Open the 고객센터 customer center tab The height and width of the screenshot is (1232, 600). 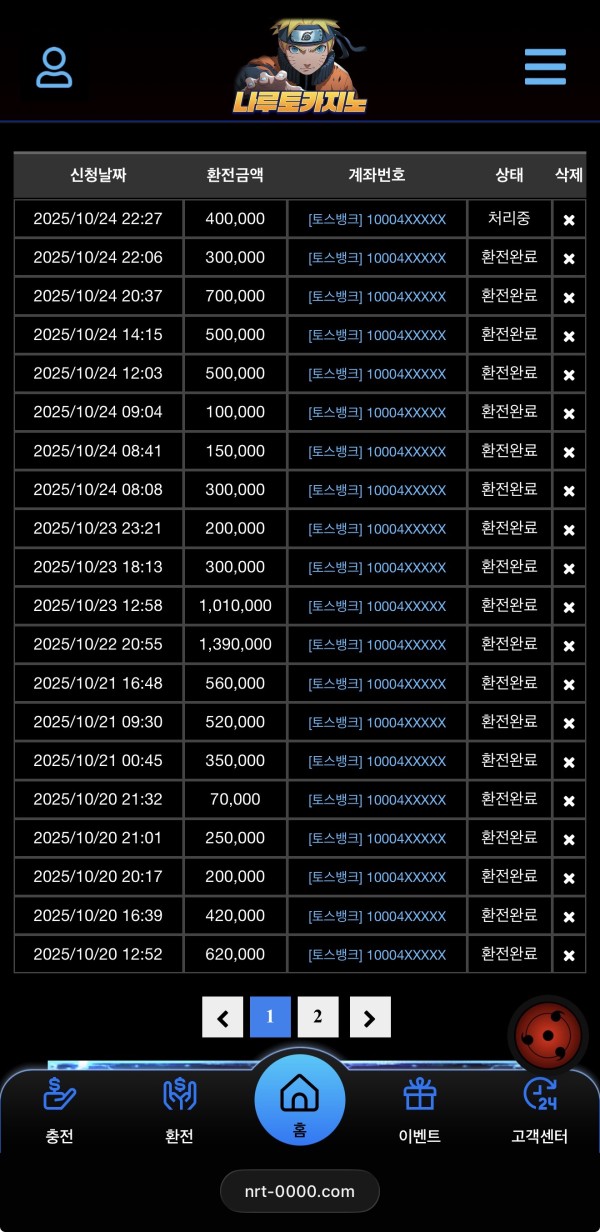pyautogui.click(x=539, y=1111)
